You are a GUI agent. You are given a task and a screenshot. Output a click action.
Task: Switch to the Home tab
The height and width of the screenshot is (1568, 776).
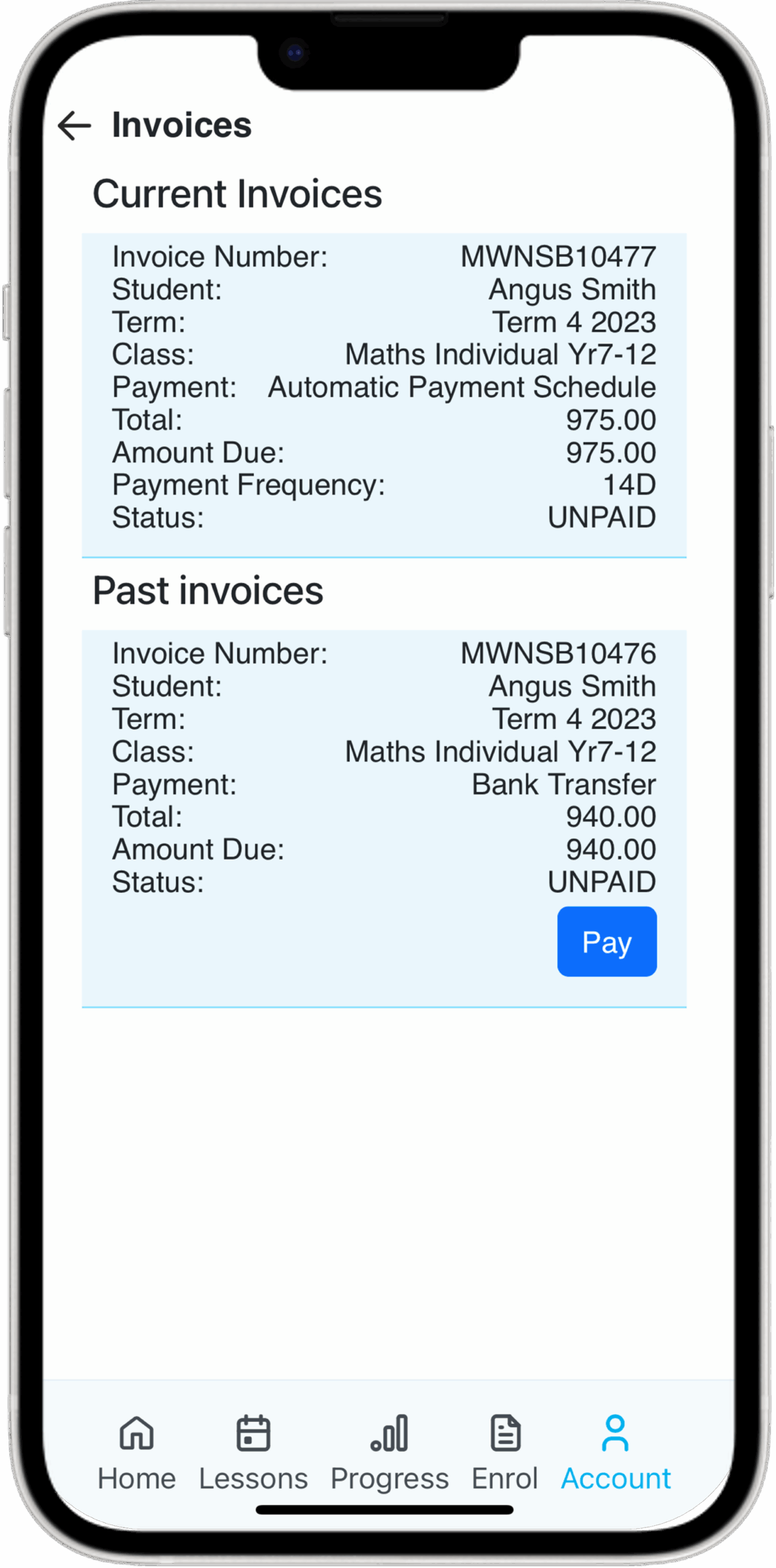[137, 1452]
